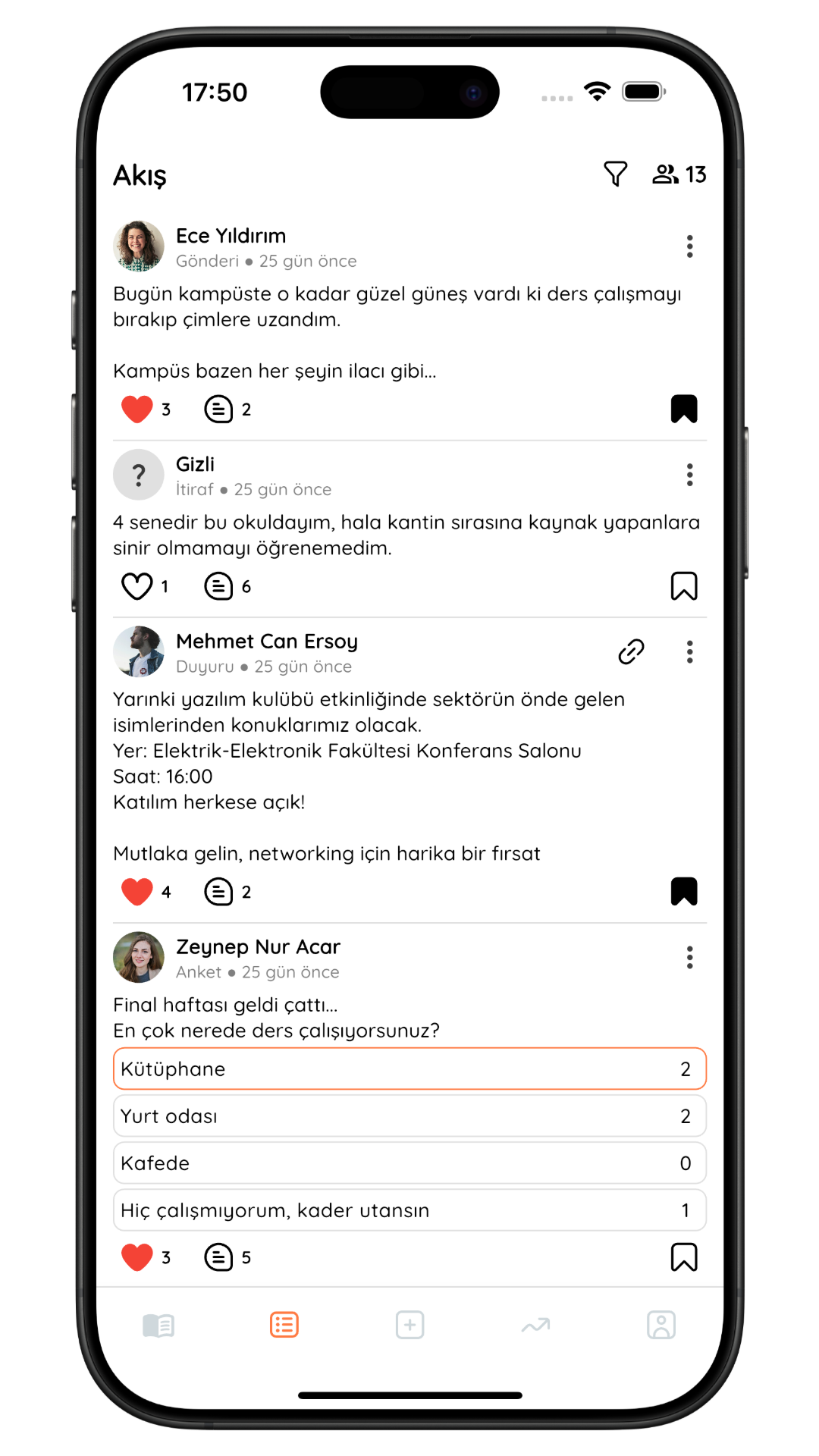Open comments on the Gizli confession post

[x=219, y=586]
